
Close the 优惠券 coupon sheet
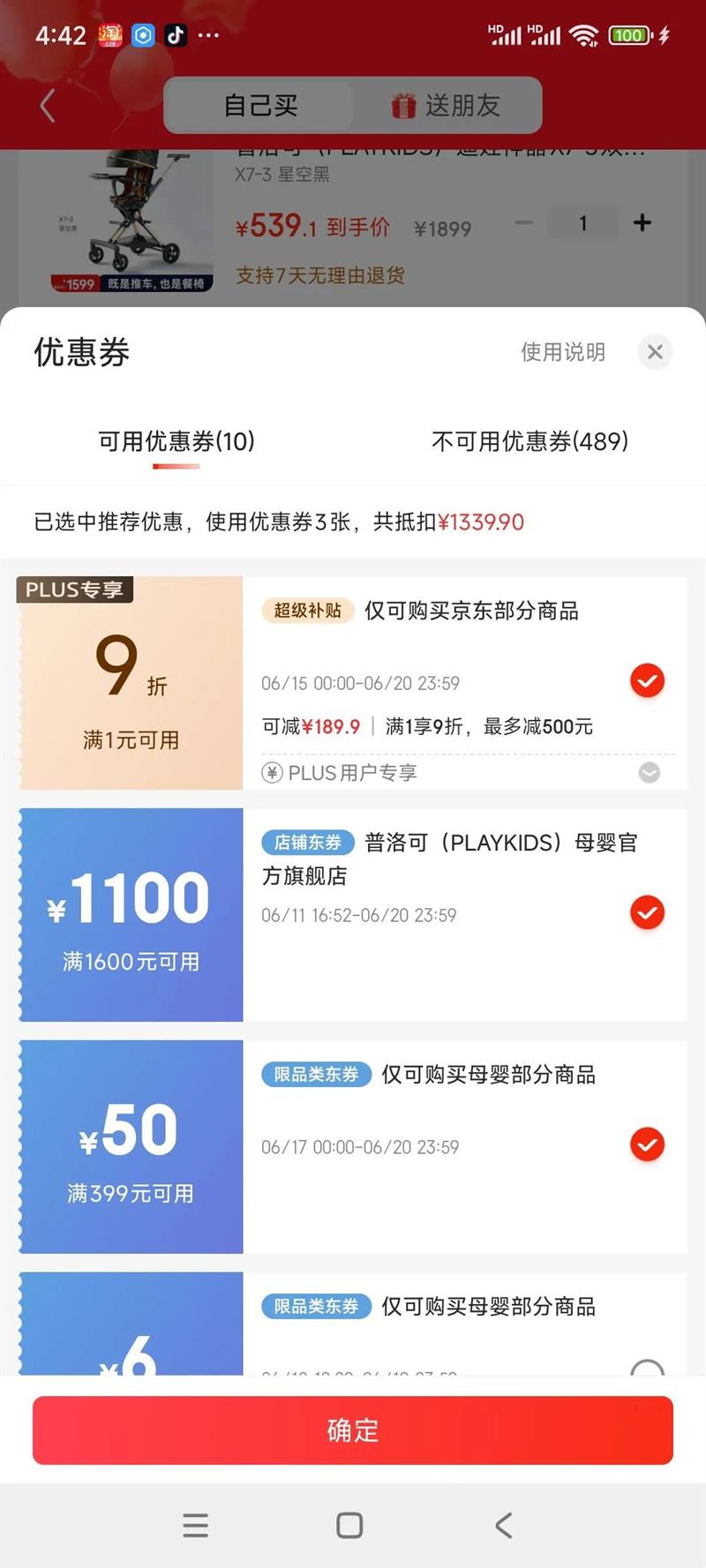(655, 352)
